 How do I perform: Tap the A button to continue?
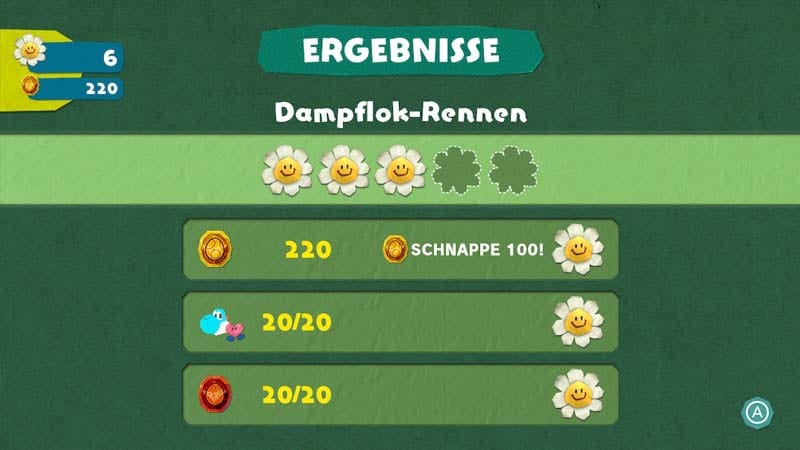757,411
